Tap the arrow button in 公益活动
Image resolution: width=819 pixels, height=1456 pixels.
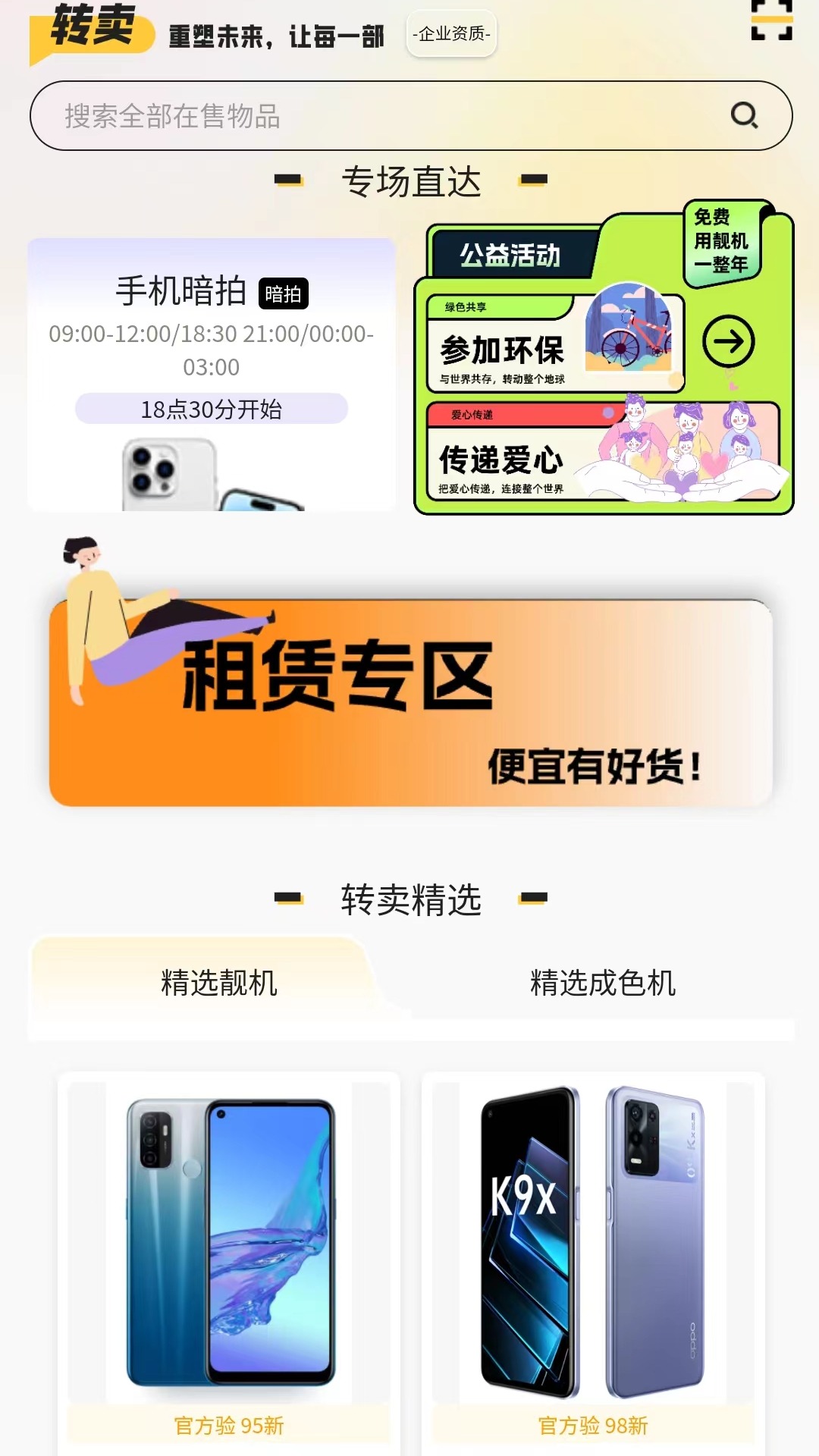[728, 342]
